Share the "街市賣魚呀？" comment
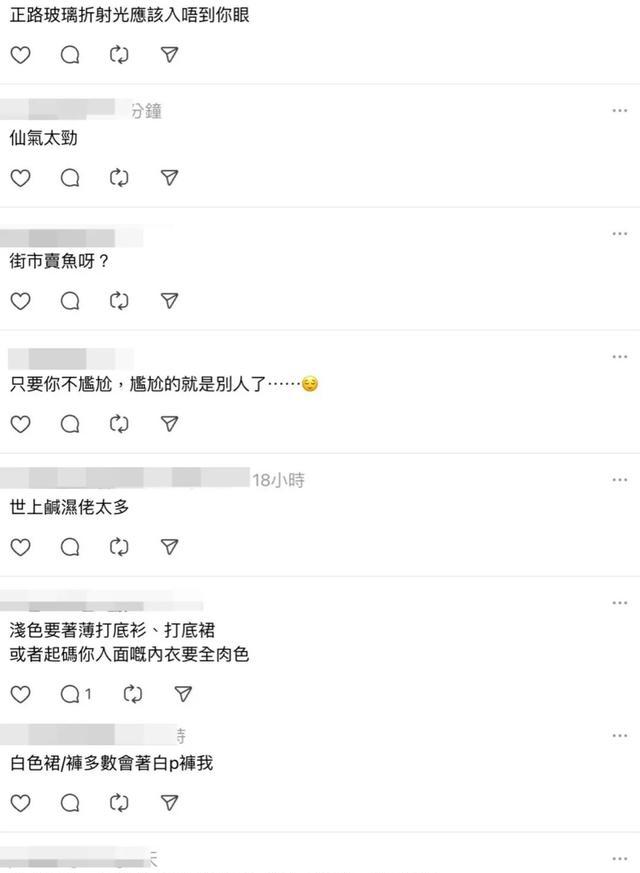 point(170,301)
